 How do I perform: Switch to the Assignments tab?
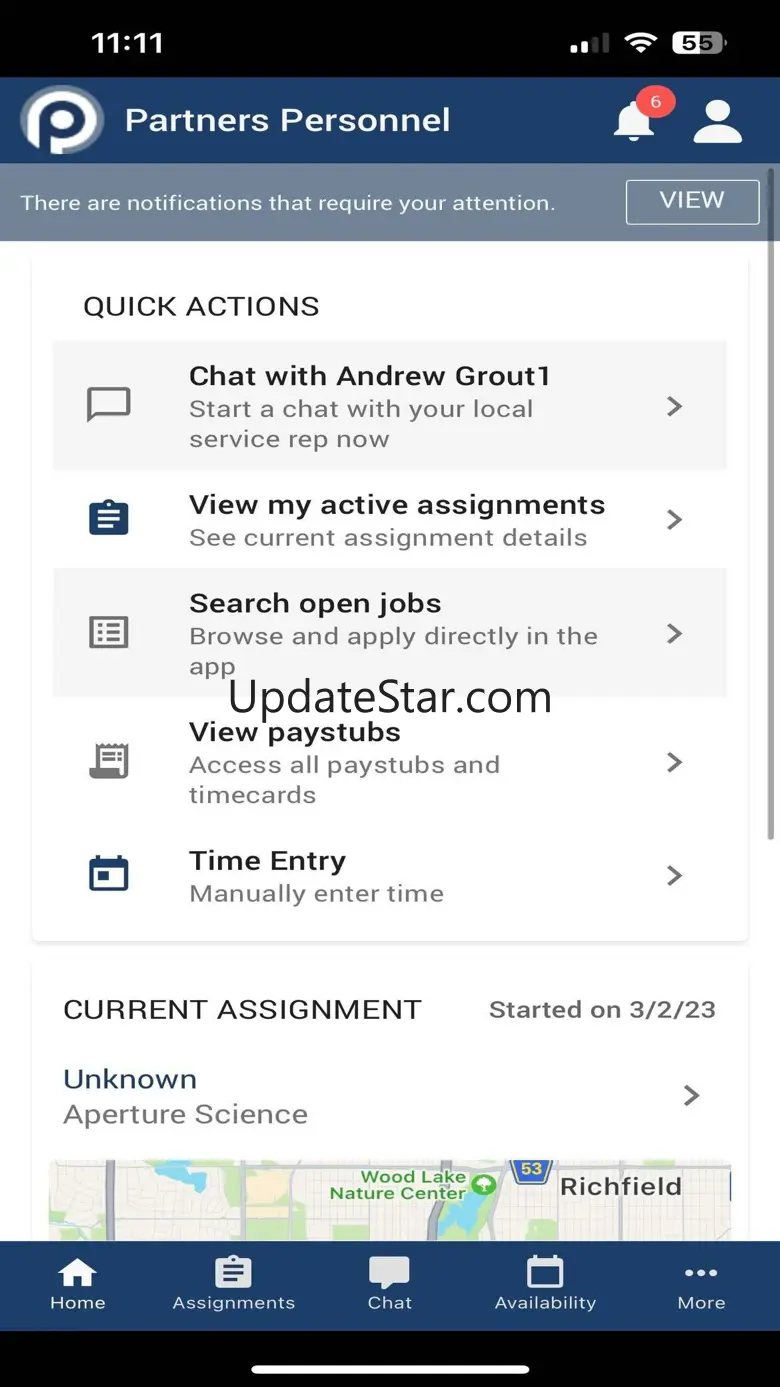point(234,1285)
